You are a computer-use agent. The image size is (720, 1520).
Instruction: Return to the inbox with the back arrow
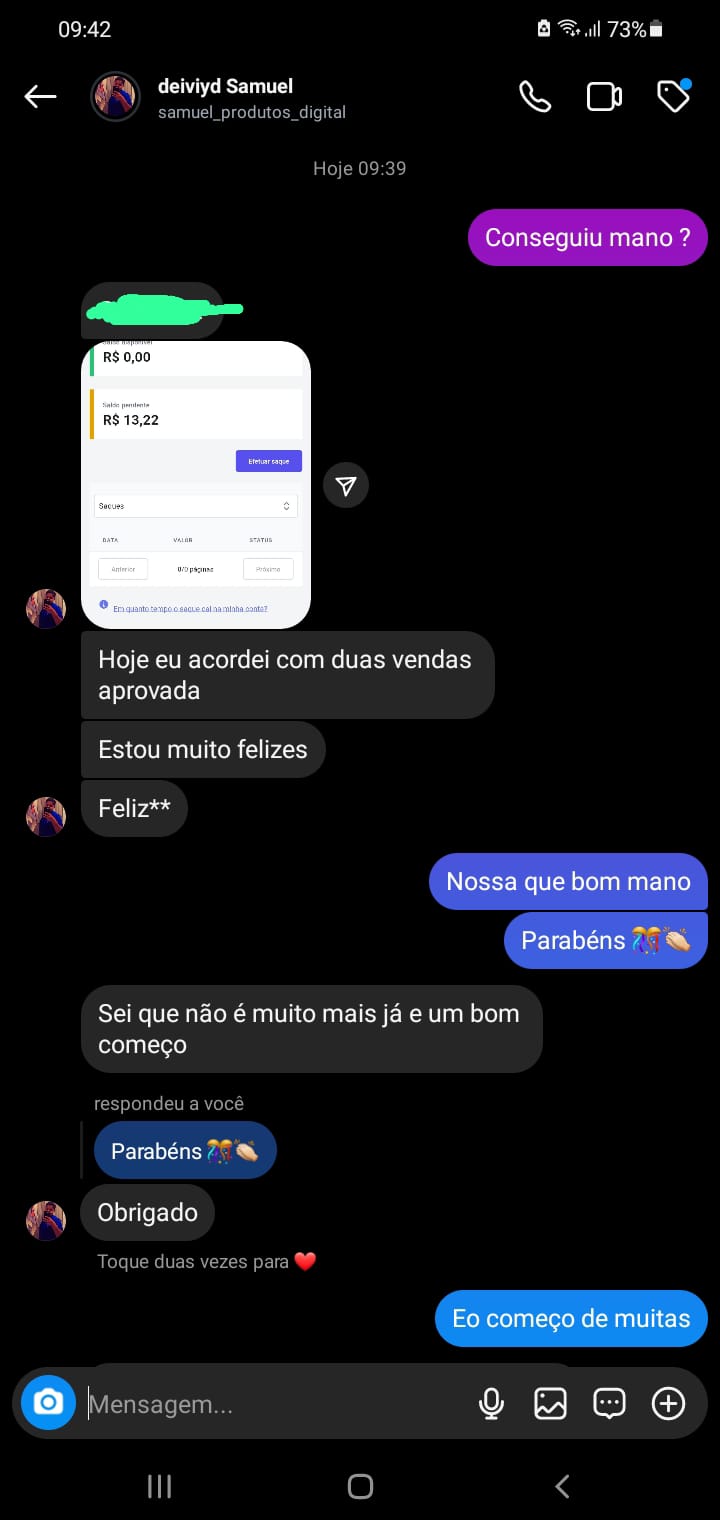tap(39, 96)
